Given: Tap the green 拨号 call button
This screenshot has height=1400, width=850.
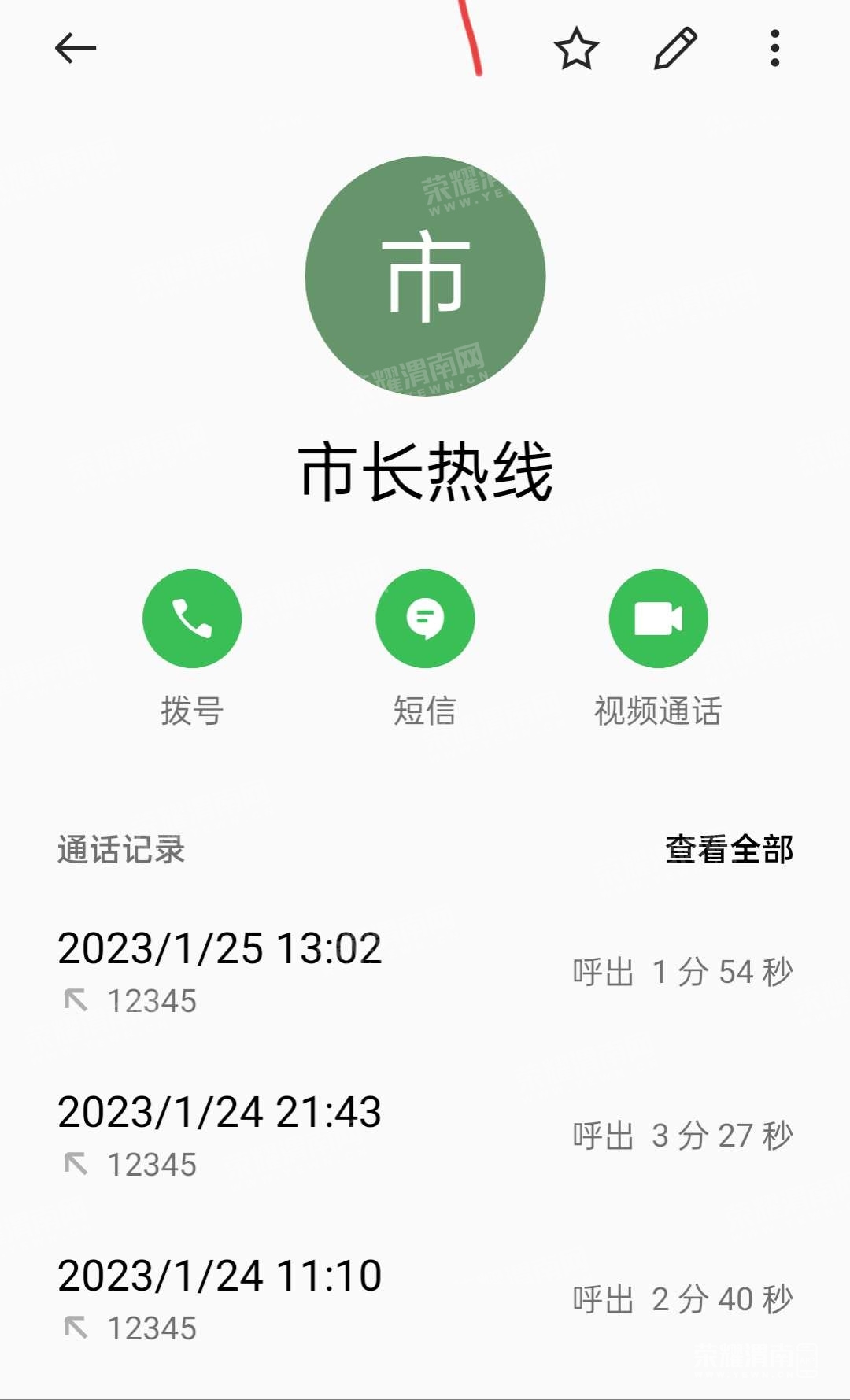Looking at the screenshot, I should [191, 619].
